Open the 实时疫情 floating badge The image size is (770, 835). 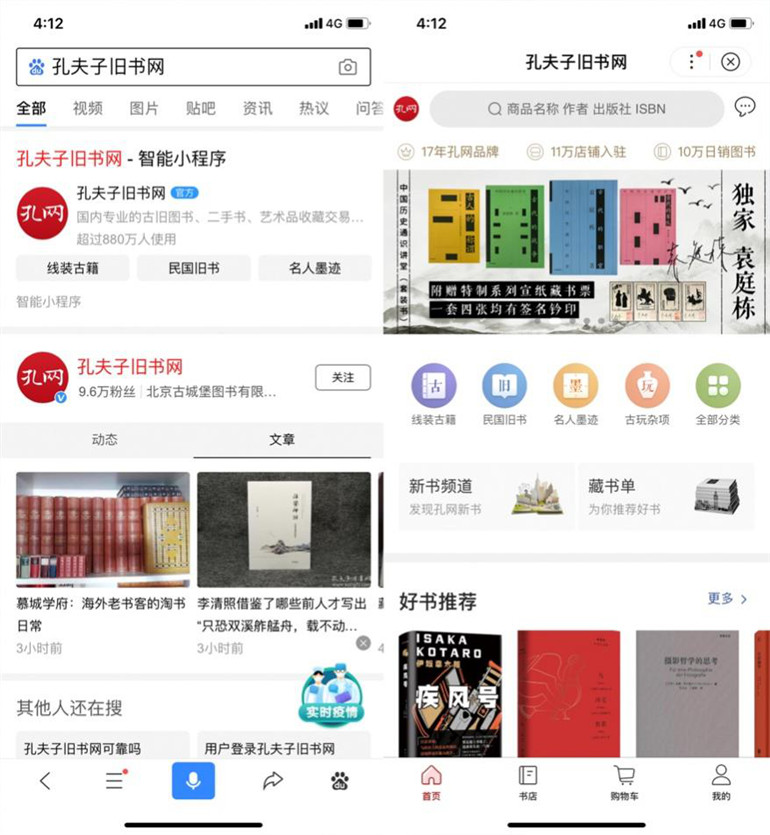[332, 697]
